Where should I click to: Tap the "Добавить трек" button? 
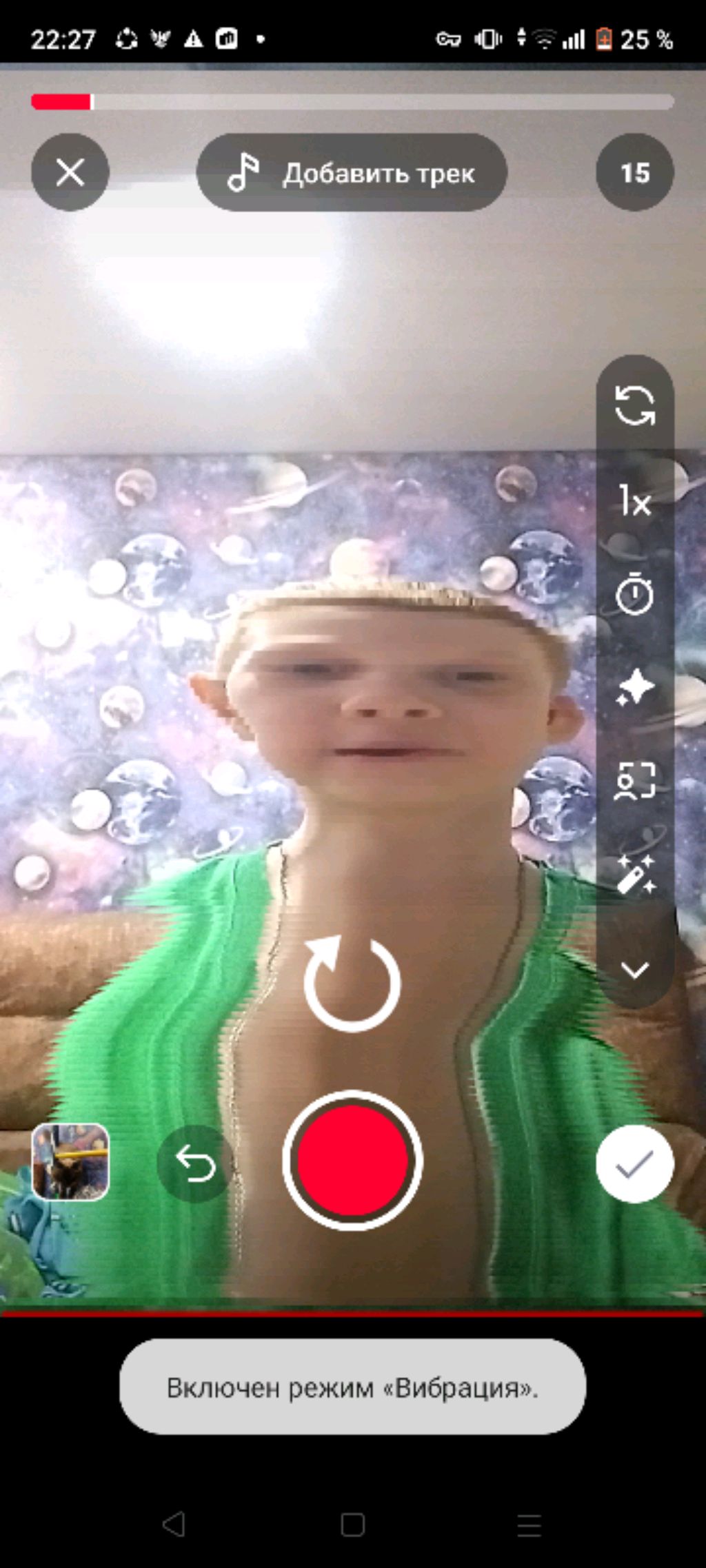(x=352, y=172)
